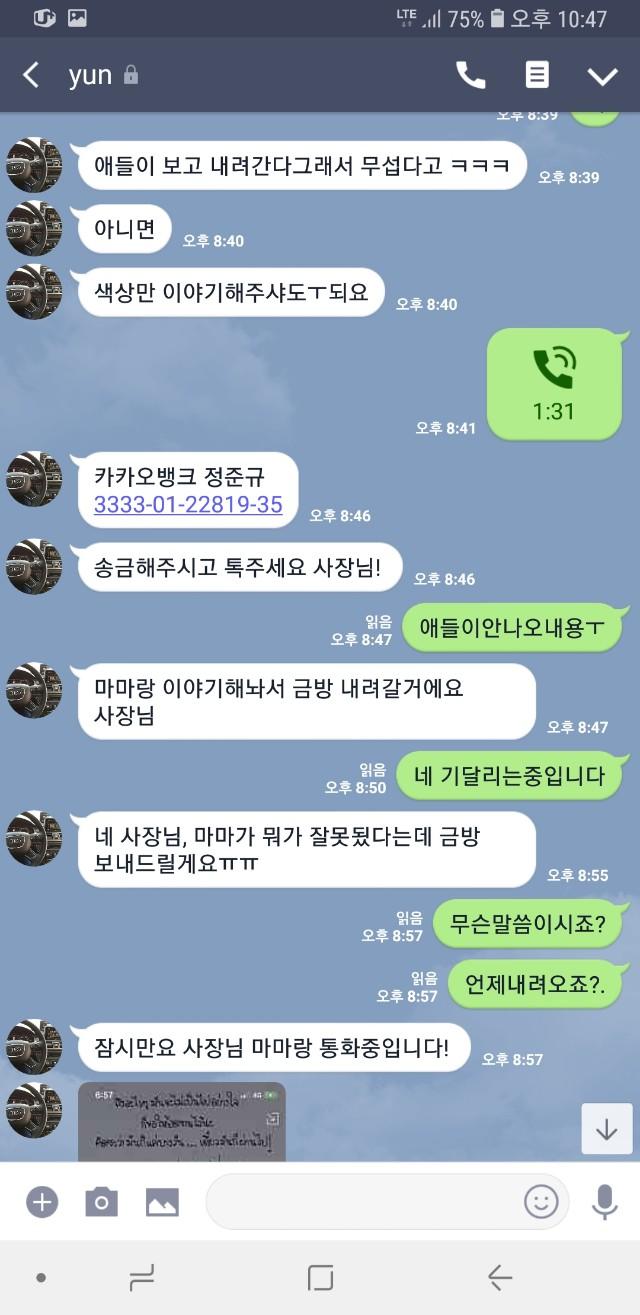Tap the system back navigation button
The height and width of the screenshot is (1315, 640).
(500, 1277)
